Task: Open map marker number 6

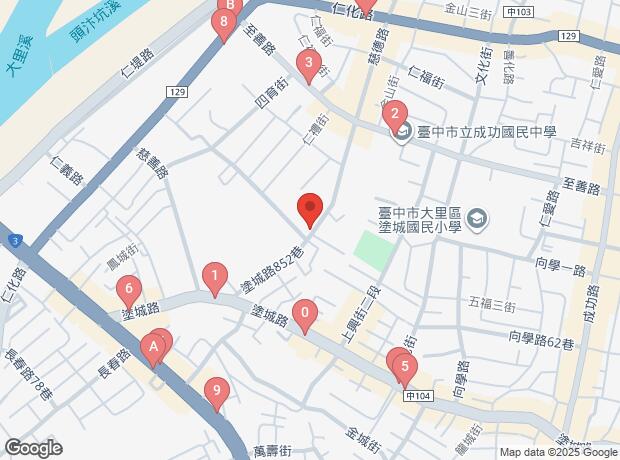Action: (x=129, y=292)
